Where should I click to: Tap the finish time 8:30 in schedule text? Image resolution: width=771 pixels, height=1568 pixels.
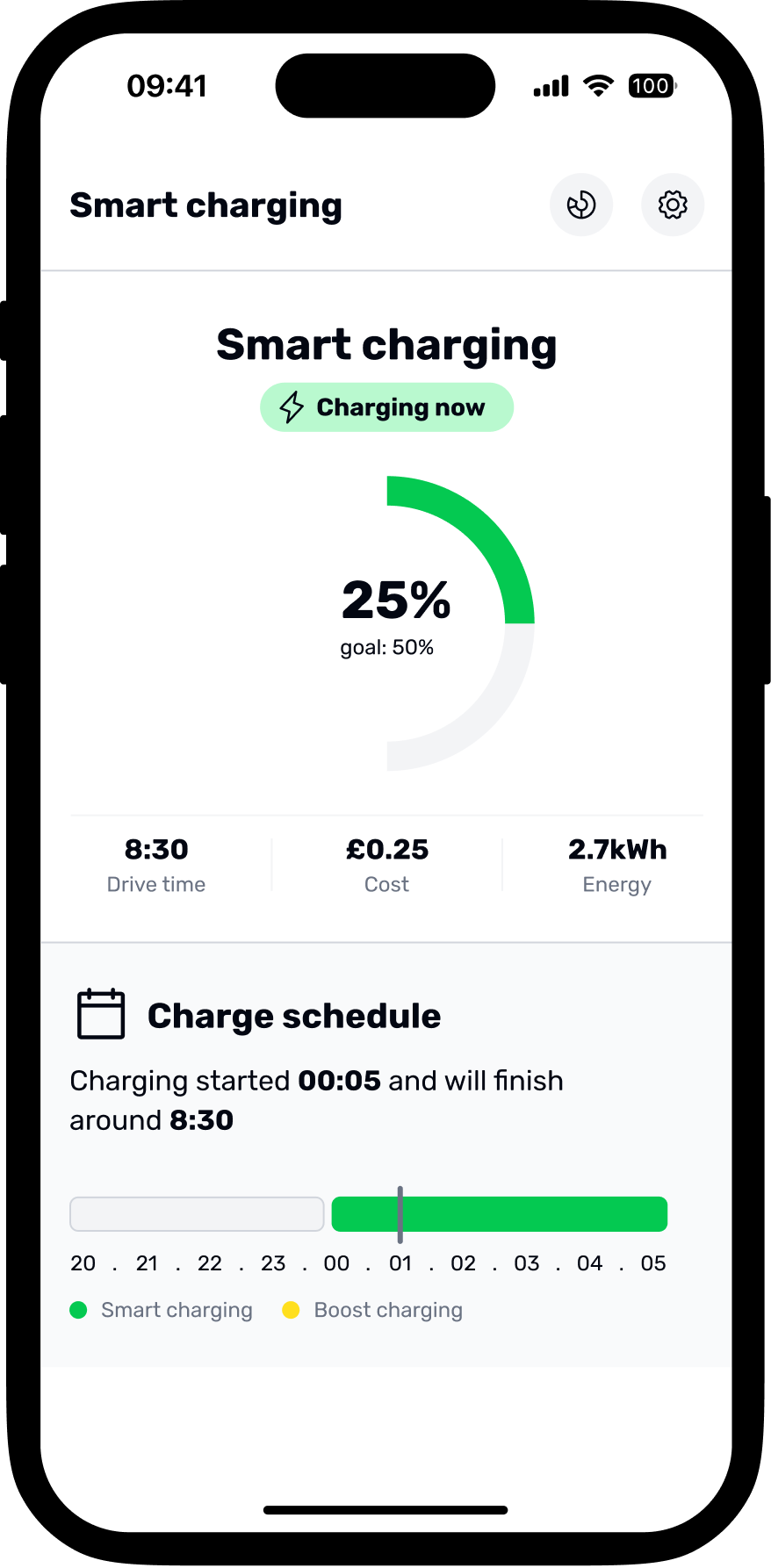[x=201, y=1118]
